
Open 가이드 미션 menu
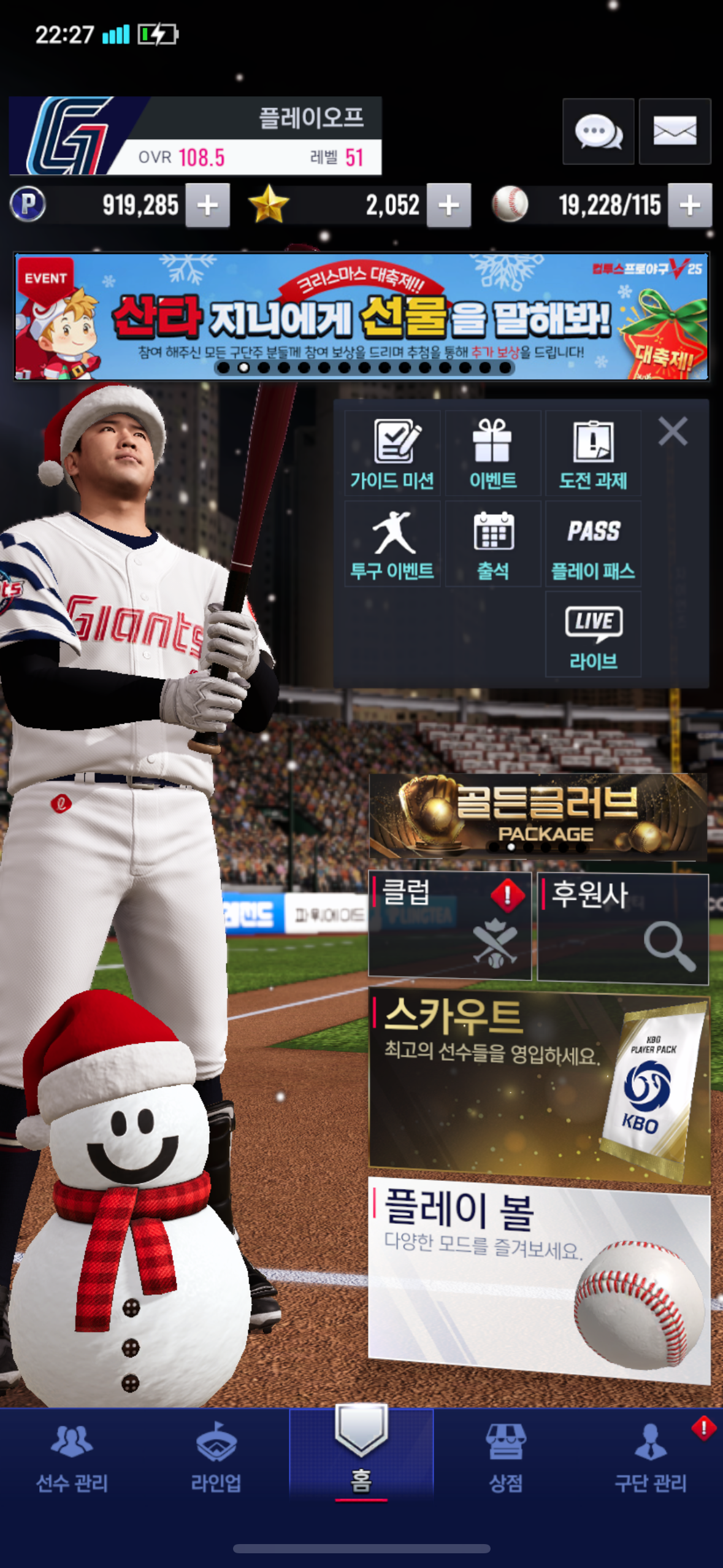click(x=392, y=454)
